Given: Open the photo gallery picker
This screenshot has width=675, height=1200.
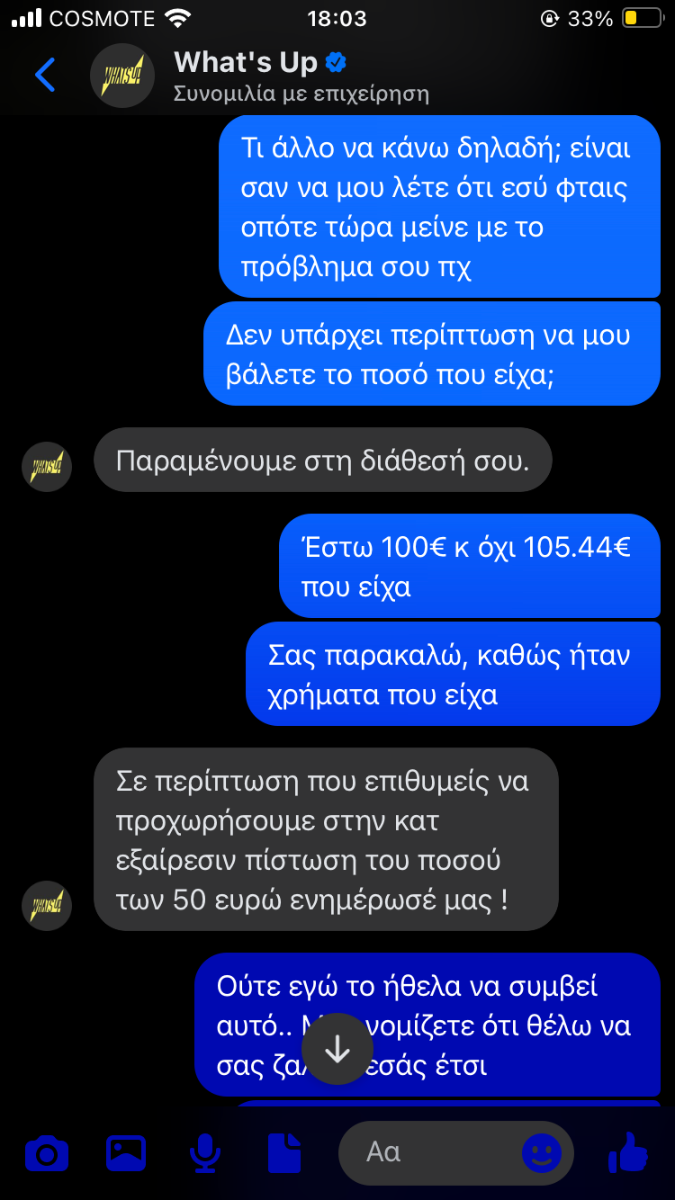Looking at the screenshot, I should click(126, 1154).
